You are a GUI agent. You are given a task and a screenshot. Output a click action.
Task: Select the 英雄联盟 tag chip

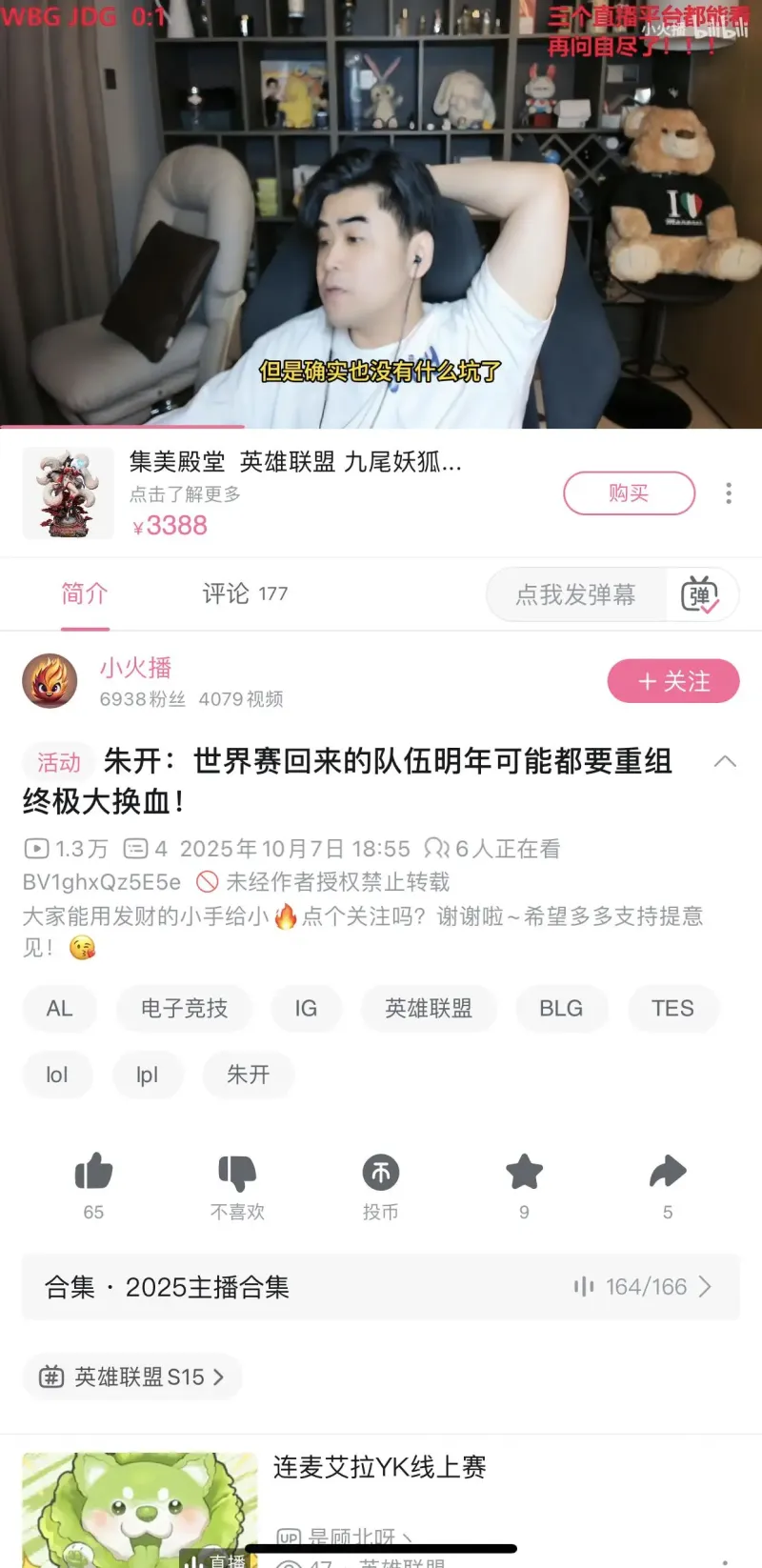point(429,1008)
